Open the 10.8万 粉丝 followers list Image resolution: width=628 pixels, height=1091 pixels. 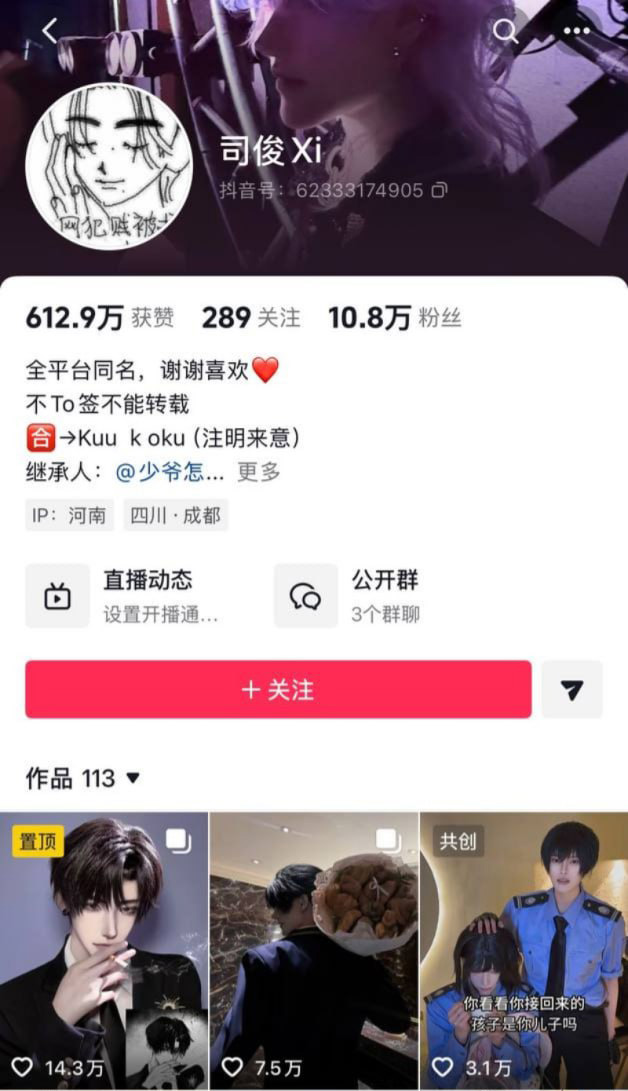394,318
